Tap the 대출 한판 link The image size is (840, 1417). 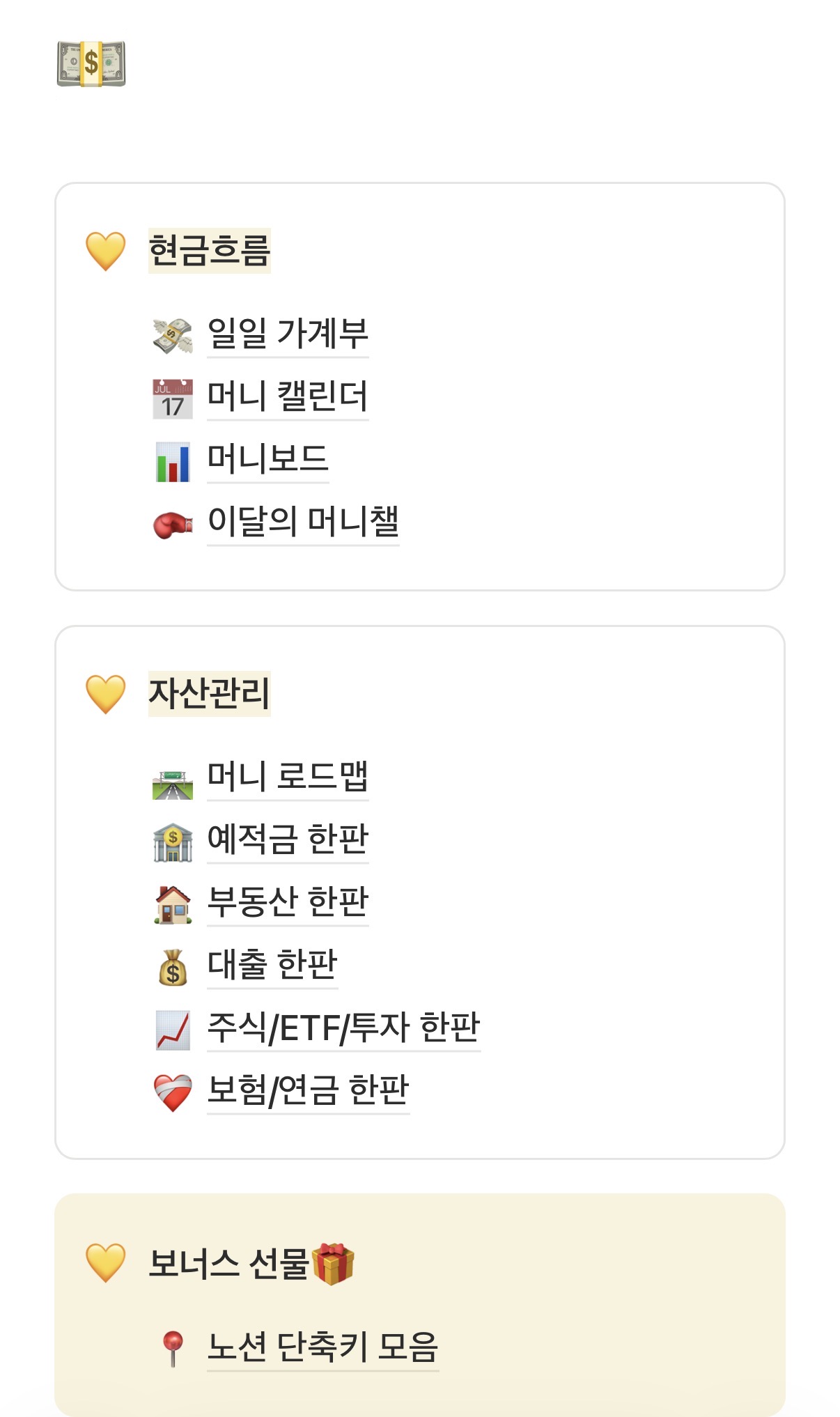(x=272, y=965)
